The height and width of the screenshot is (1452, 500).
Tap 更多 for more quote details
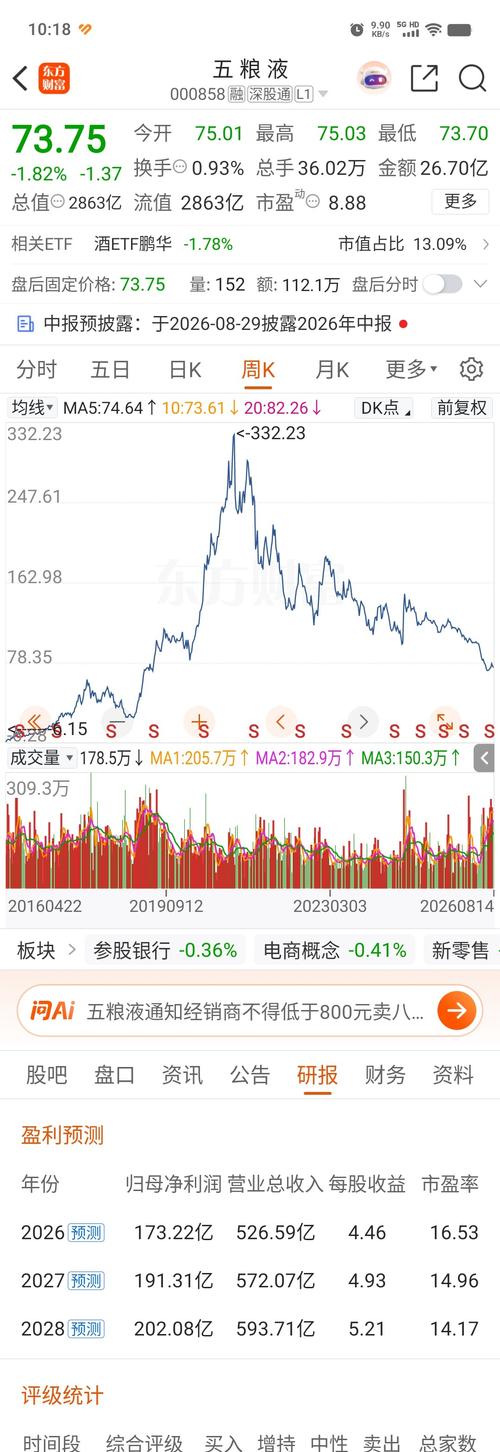(461, 201)
